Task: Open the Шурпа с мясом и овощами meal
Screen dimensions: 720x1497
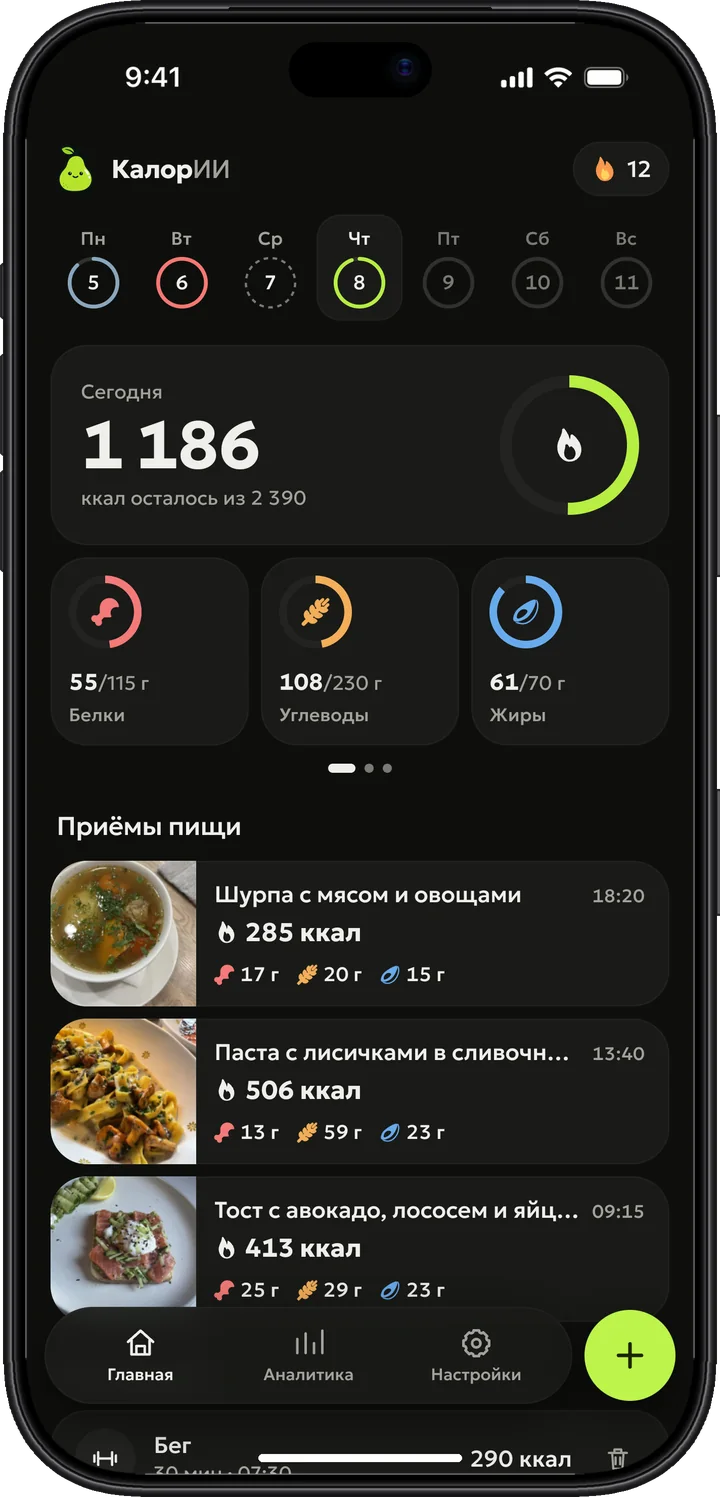Action: pyautogui.click(x=360, y=933)
